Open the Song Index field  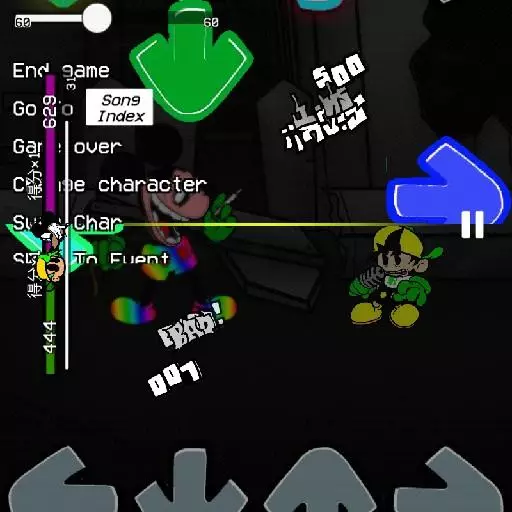click(119, 108)
